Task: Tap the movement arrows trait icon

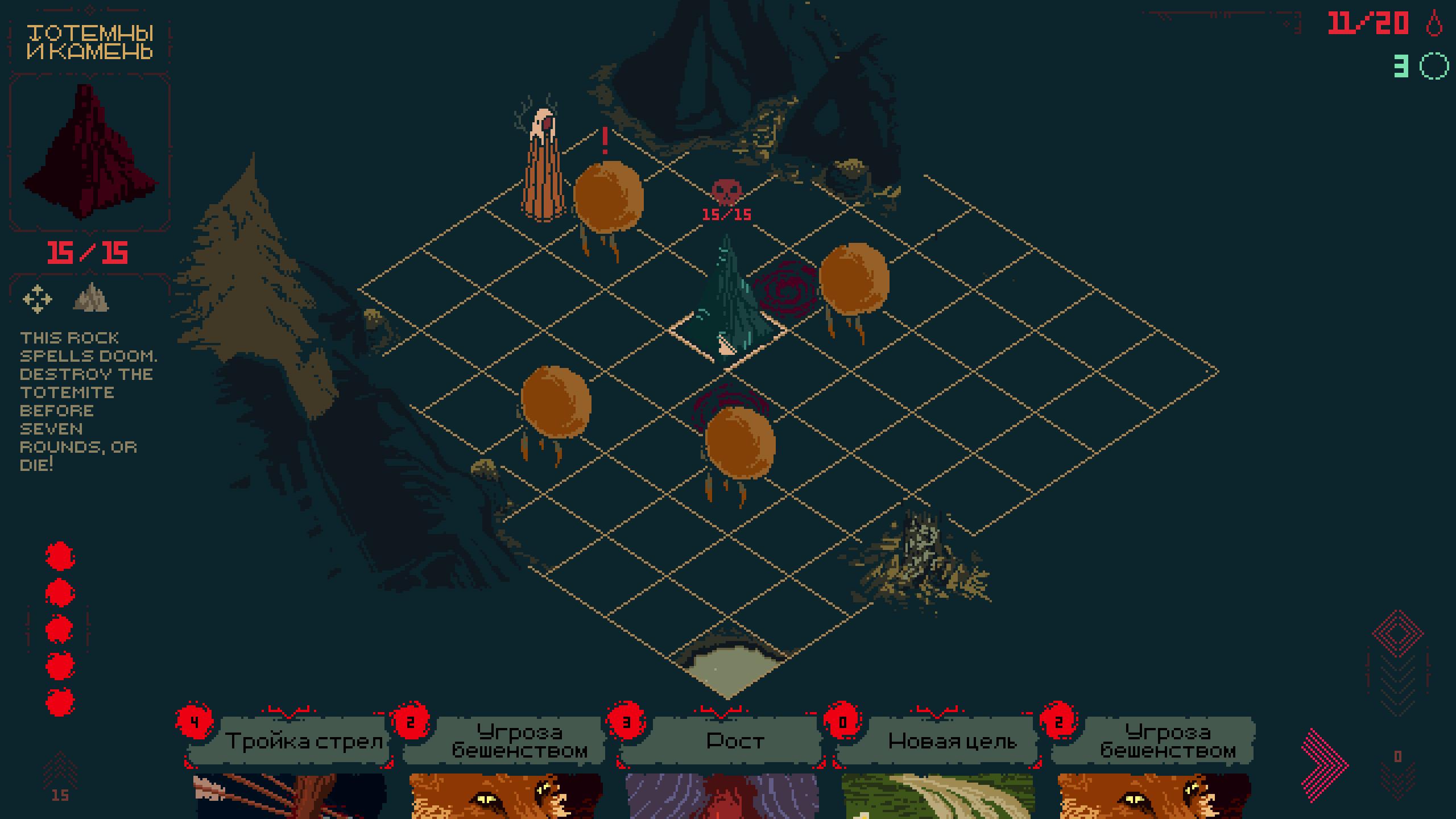Action: 38,299
